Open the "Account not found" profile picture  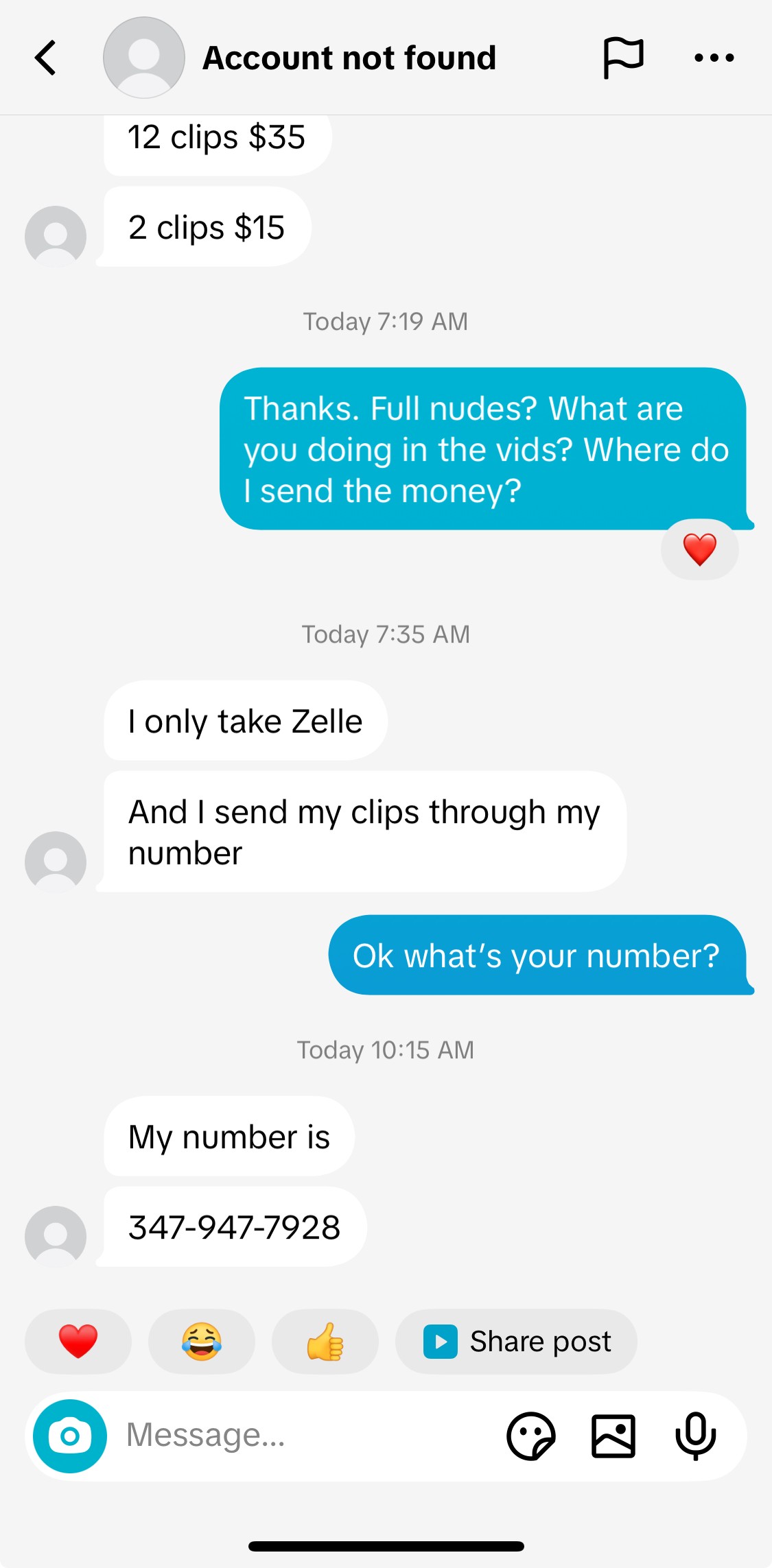tap(143, 58)
